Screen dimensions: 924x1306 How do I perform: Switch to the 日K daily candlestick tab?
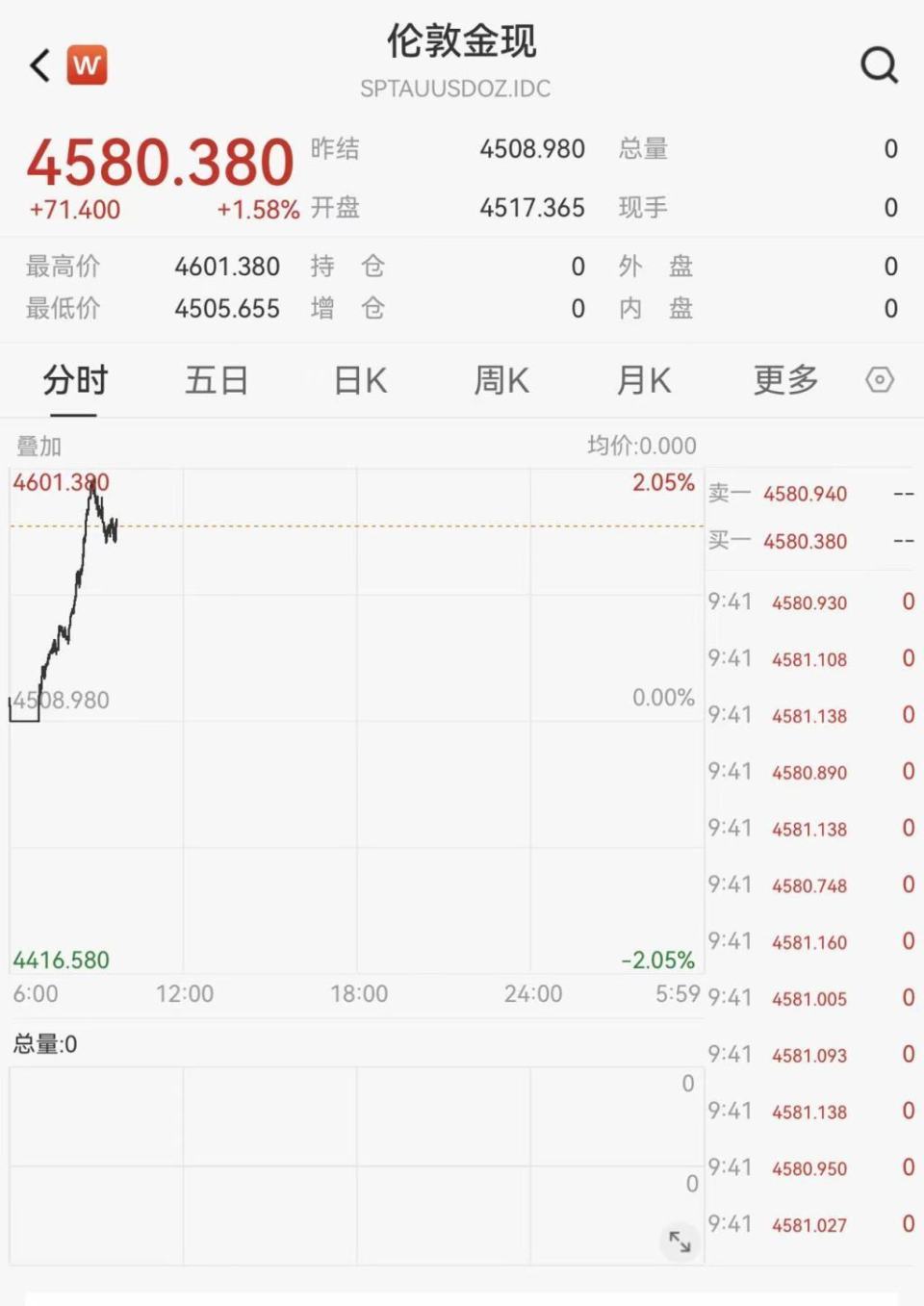point(358,380)
